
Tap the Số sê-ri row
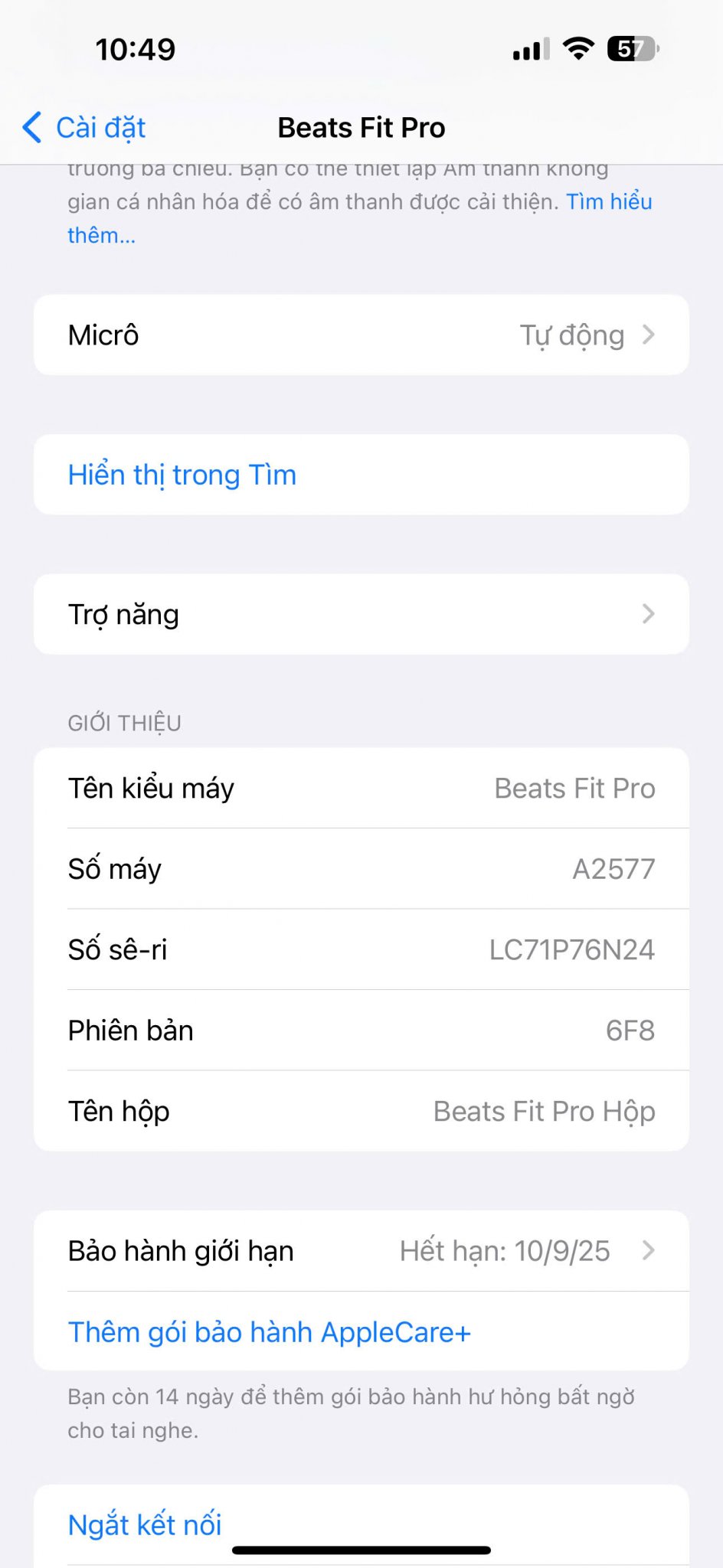point(361,949)
